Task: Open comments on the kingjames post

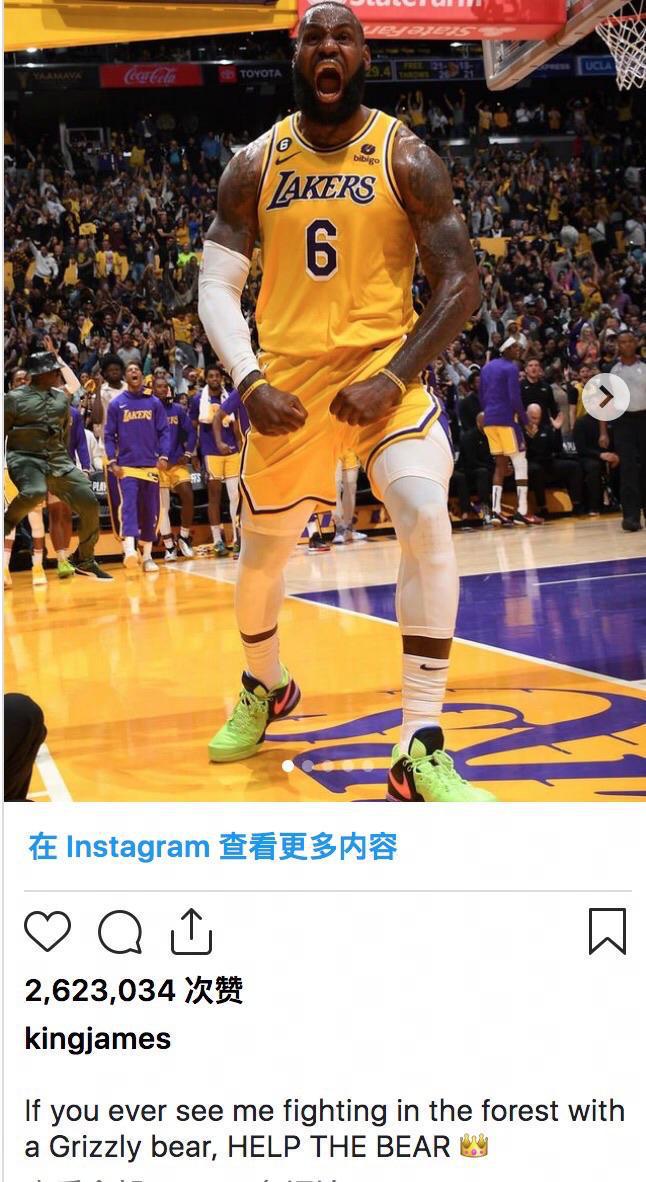Action: coord(120,933)
